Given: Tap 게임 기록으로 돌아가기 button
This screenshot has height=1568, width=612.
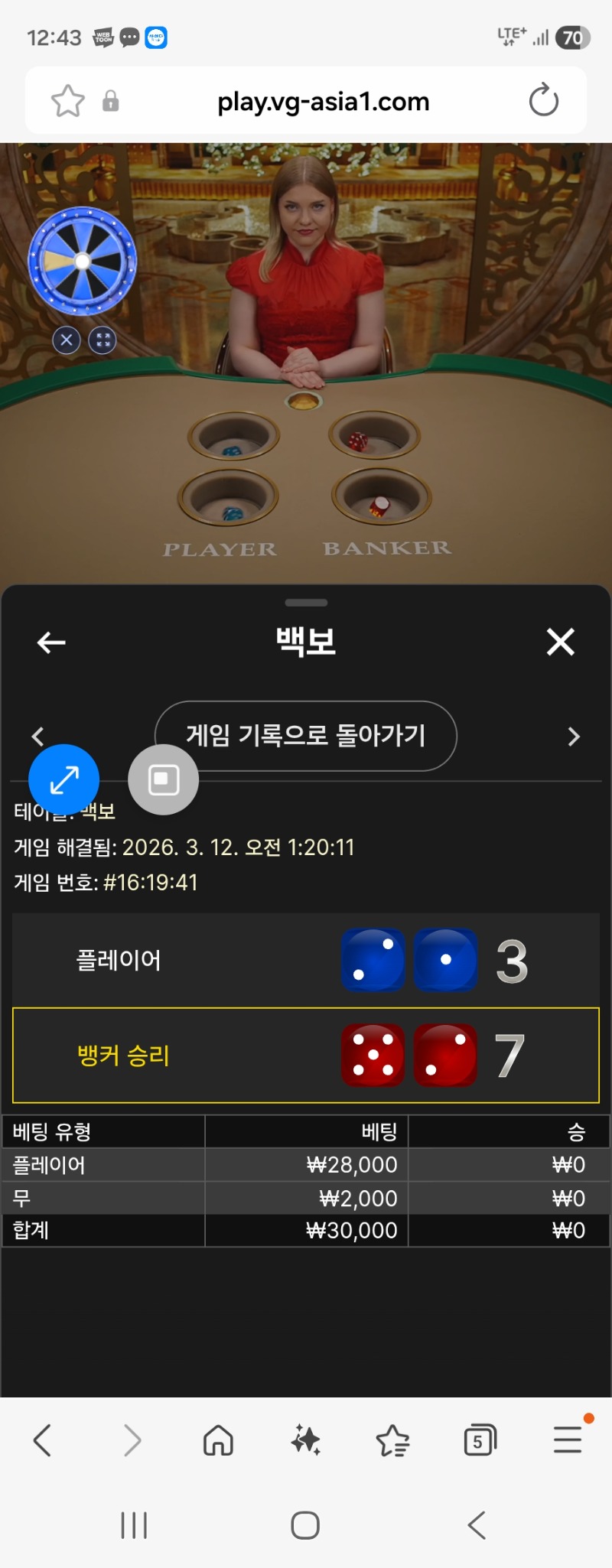Looking at the screenshot, I should coord(306,736).
